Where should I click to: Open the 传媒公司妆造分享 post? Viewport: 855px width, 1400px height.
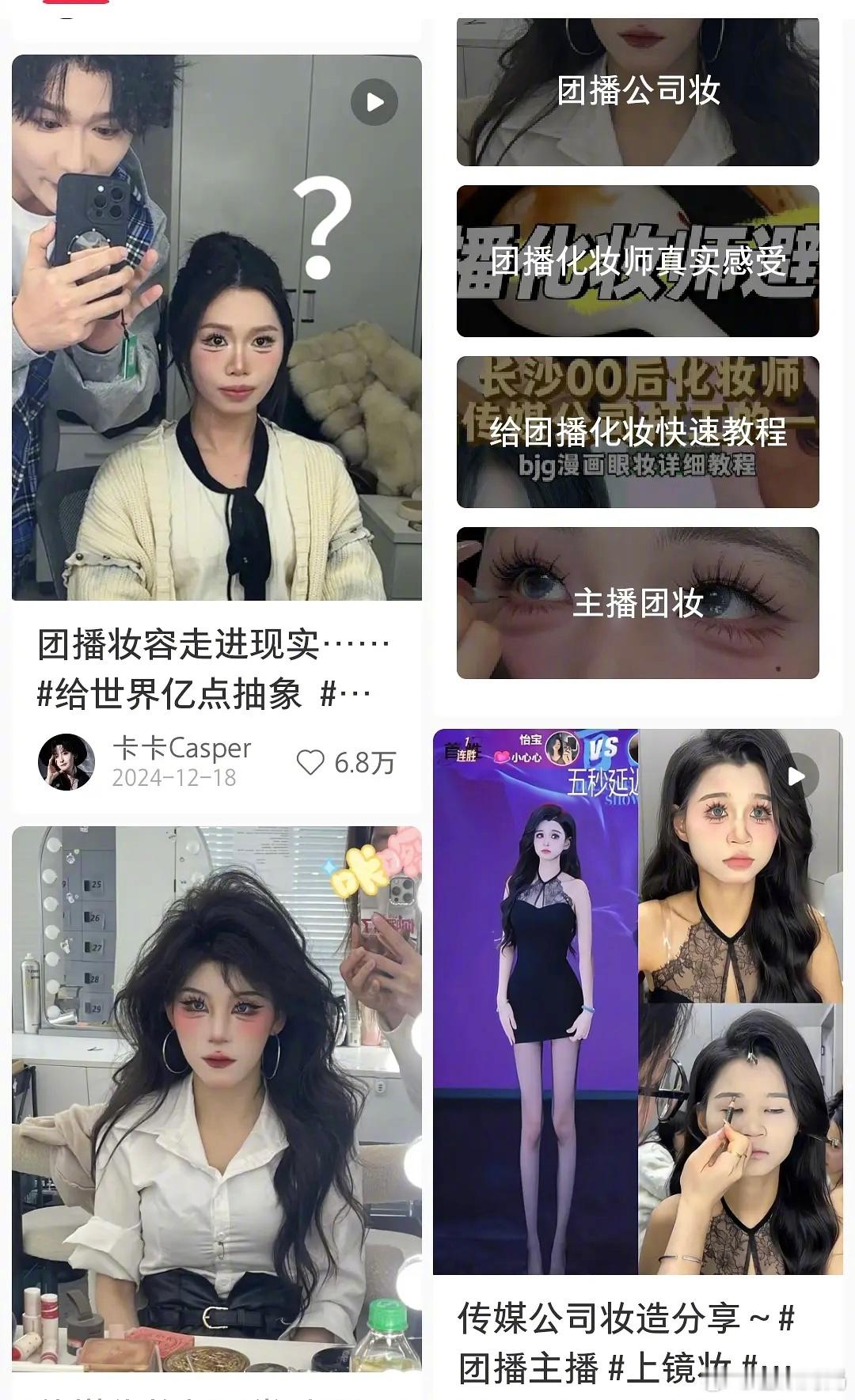pyautogui.click(x=638, y=1002)
